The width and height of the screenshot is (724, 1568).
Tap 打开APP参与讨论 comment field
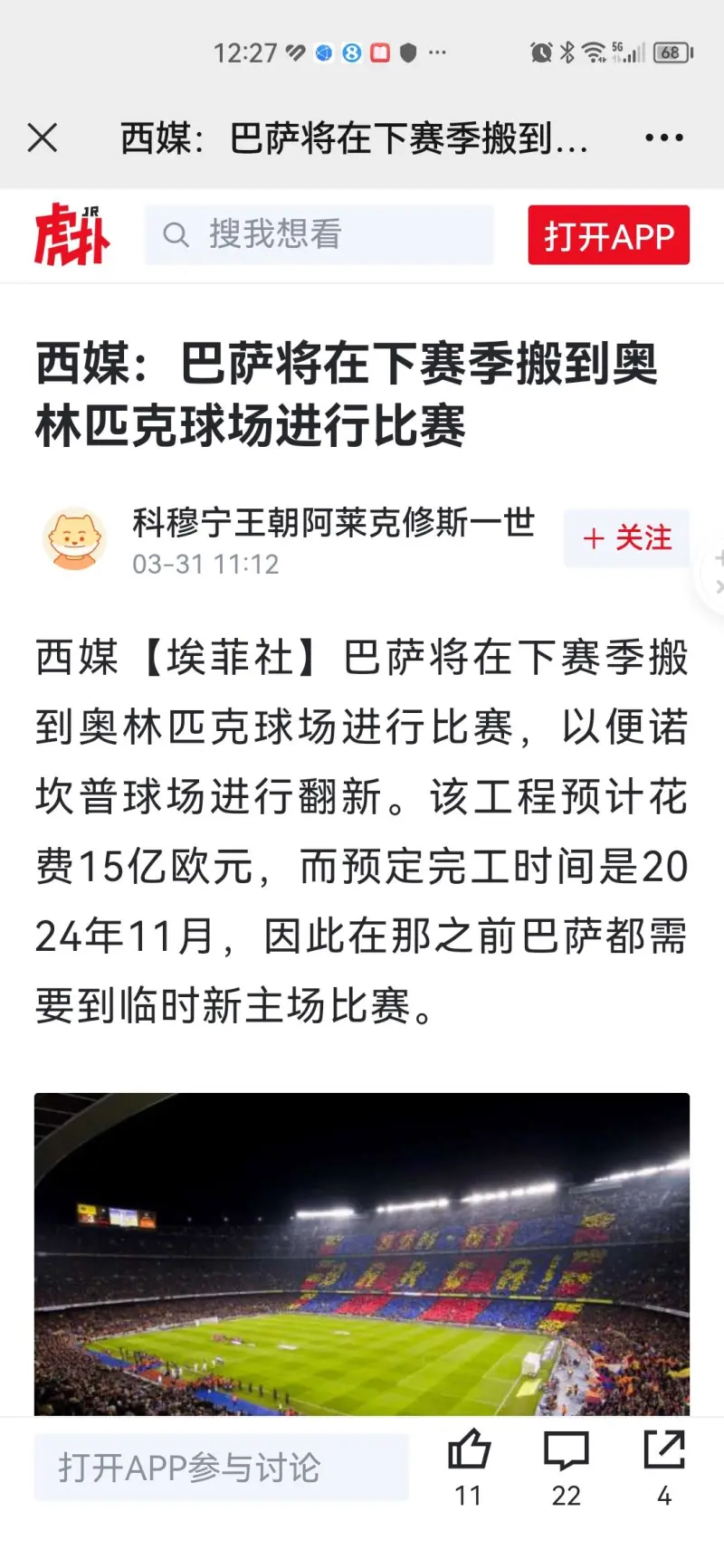tap(221, 1468)
